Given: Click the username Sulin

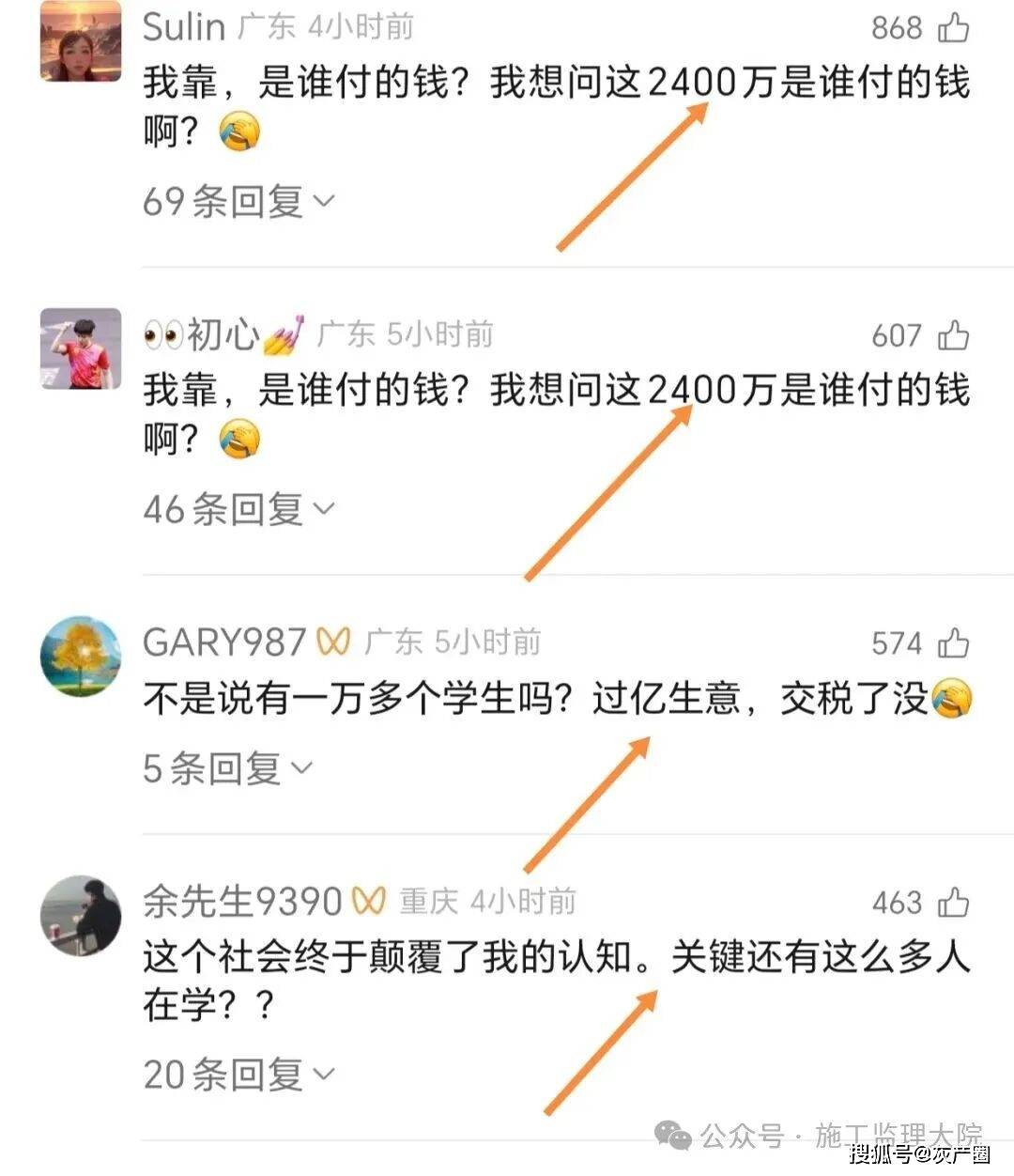Looking at the screenshot, I should [x=184, y=26].
